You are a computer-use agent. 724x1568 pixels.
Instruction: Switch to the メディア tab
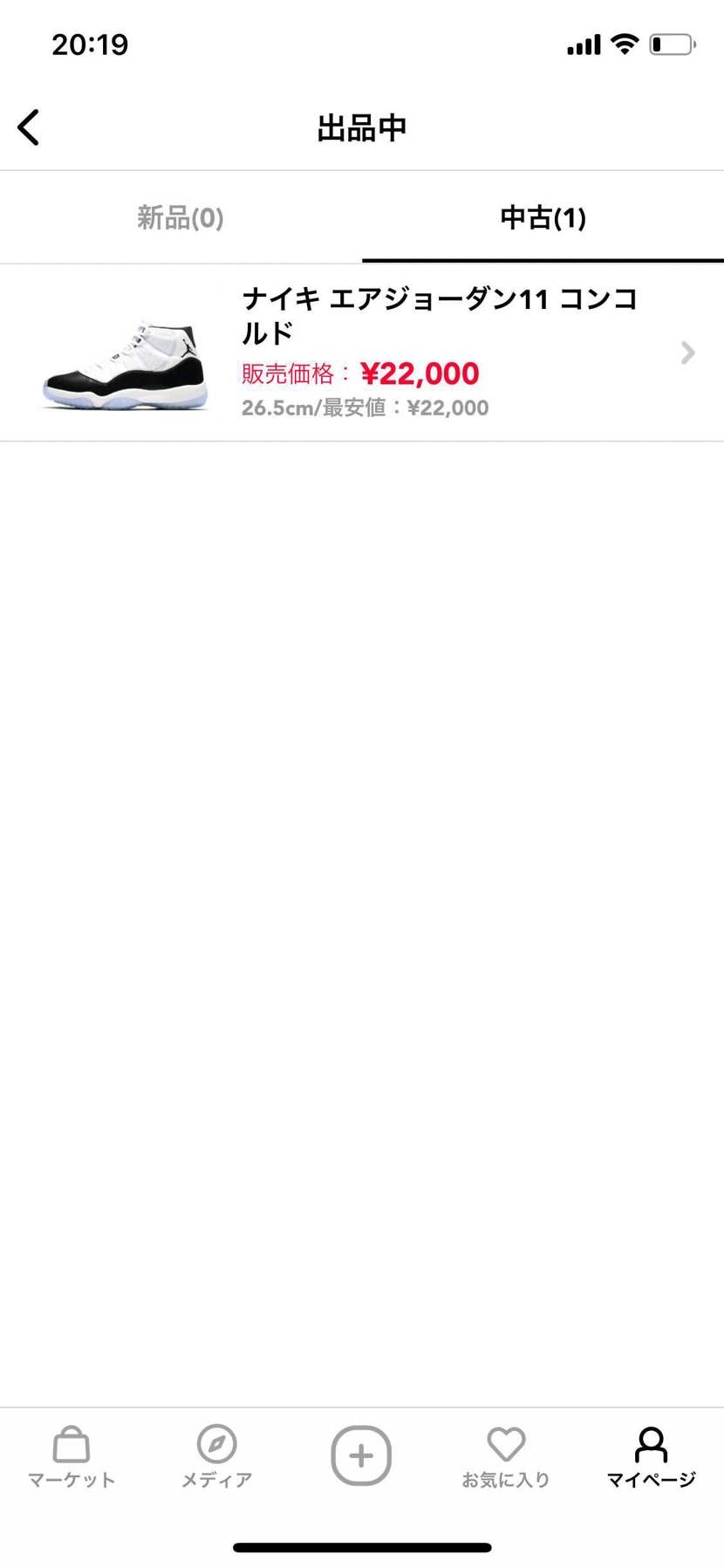216,1456
